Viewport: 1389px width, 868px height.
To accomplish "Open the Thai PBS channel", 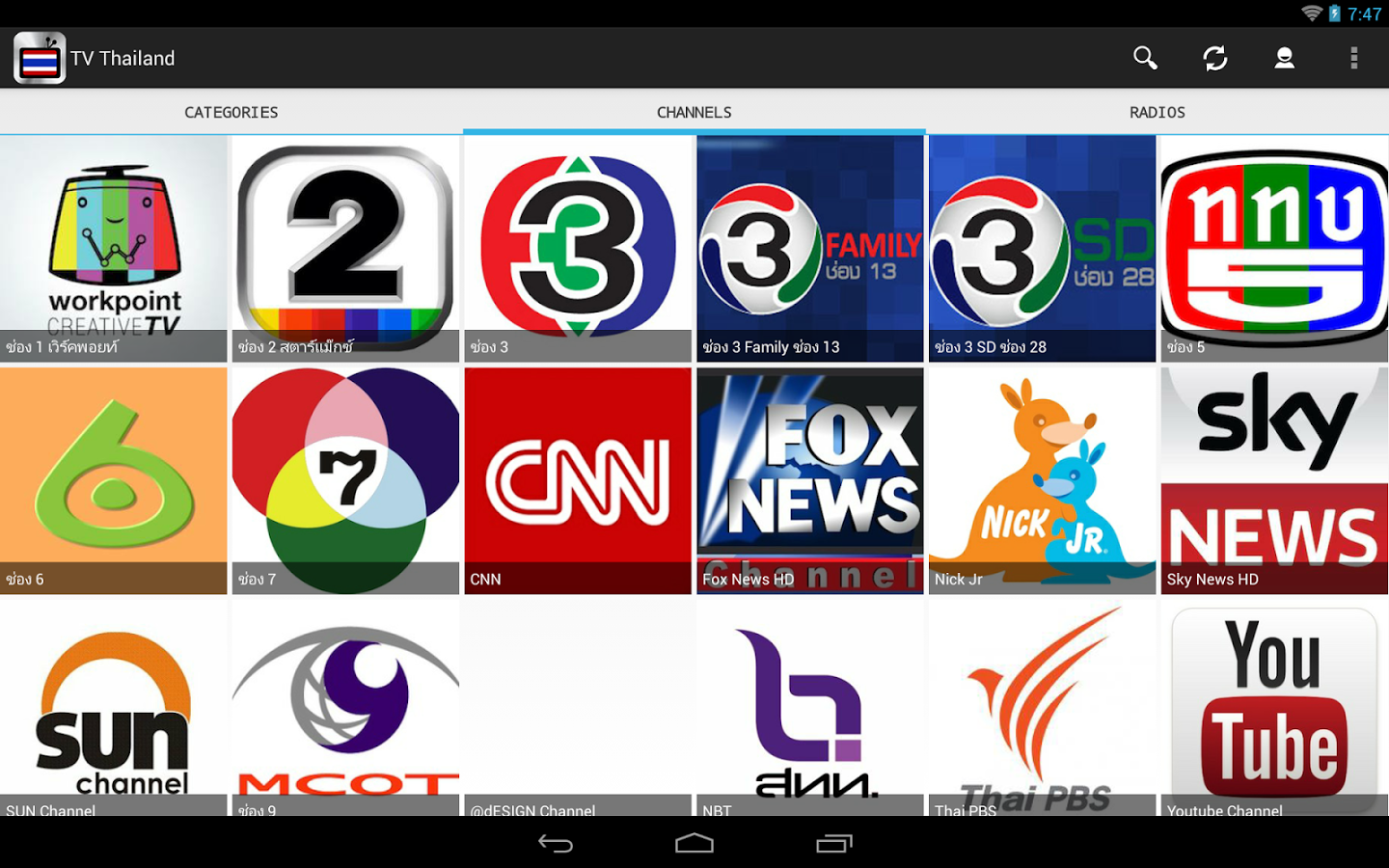I will 1042,709.
